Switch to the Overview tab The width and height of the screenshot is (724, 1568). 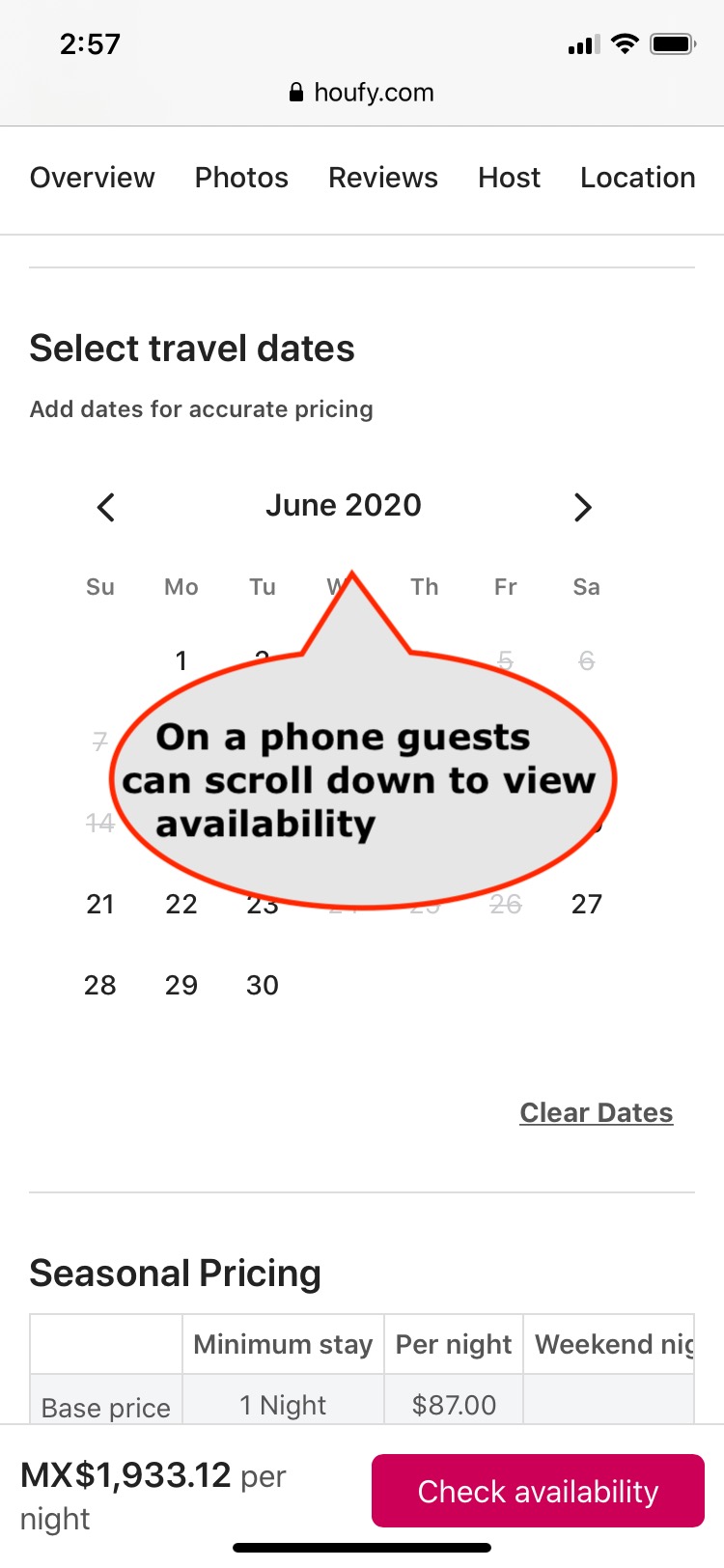pos(93,178)
